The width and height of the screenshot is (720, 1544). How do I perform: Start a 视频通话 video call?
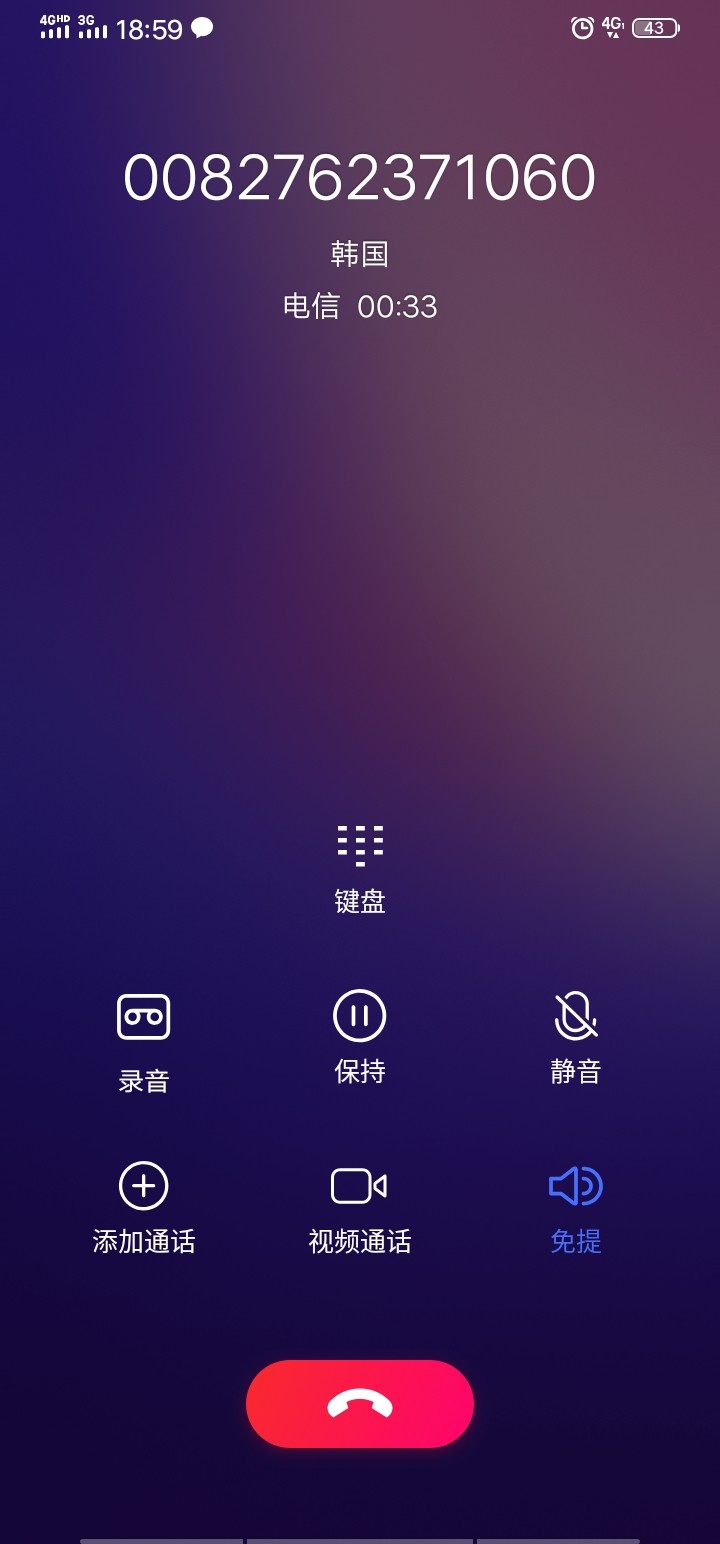pos(360,1186)
